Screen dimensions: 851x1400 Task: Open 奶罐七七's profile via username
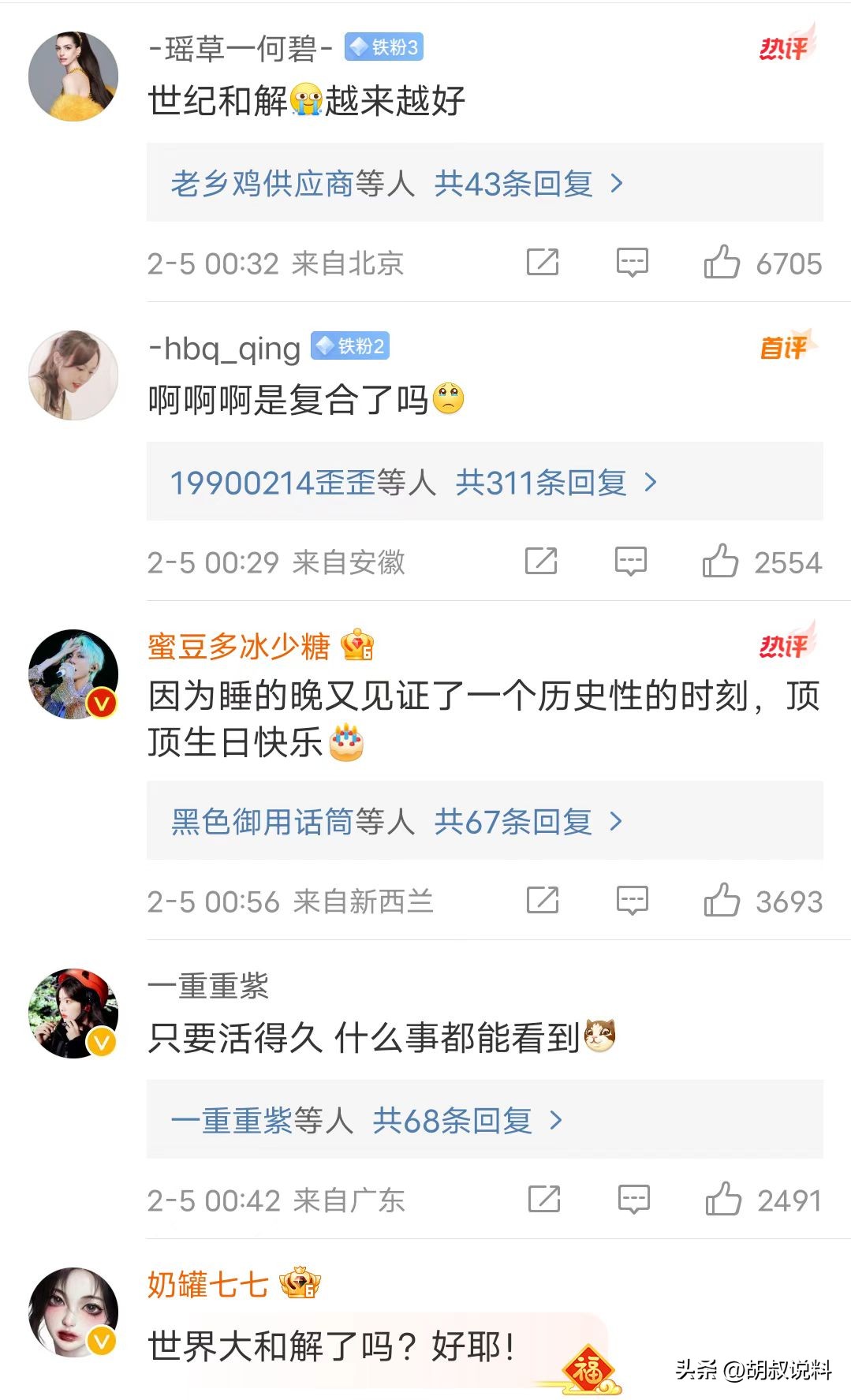207,1285
